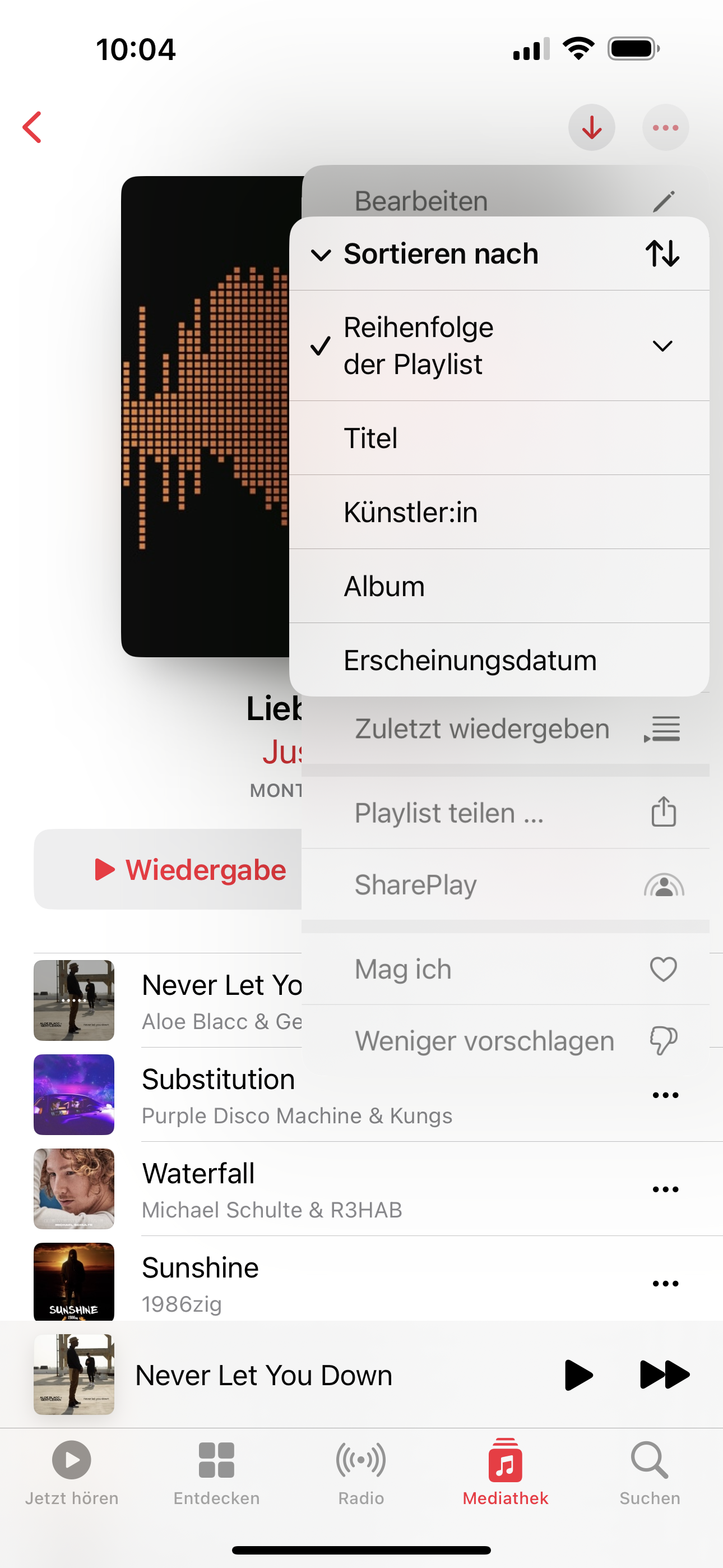Download the playlist with the arrow icon
This screenshot has height=1568, width=723.
pyautogui.click(x=591, y=127)
